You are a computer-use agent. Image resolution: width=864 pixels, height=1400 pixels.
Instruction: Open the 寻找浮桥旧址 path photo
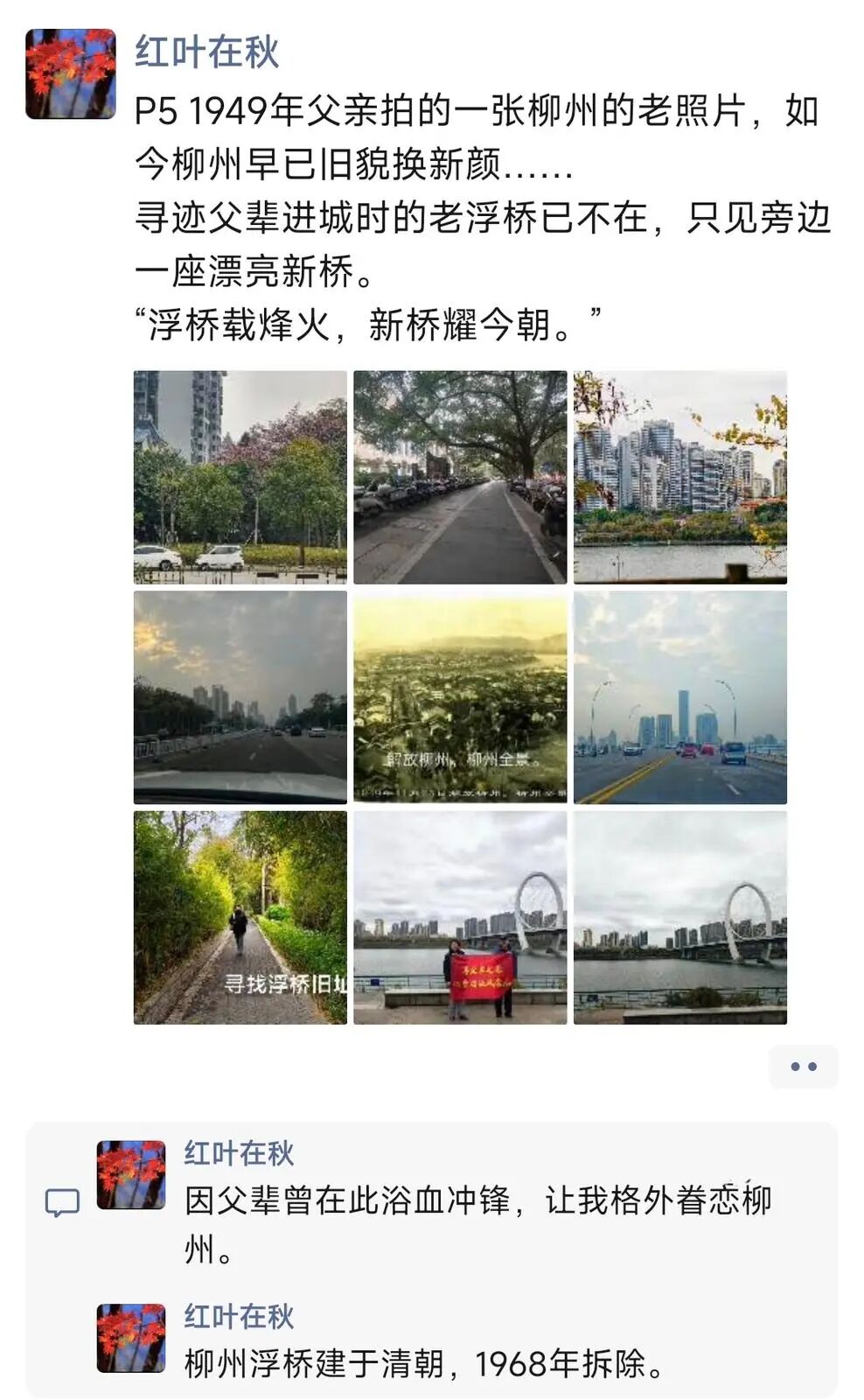tap(240, 917)
